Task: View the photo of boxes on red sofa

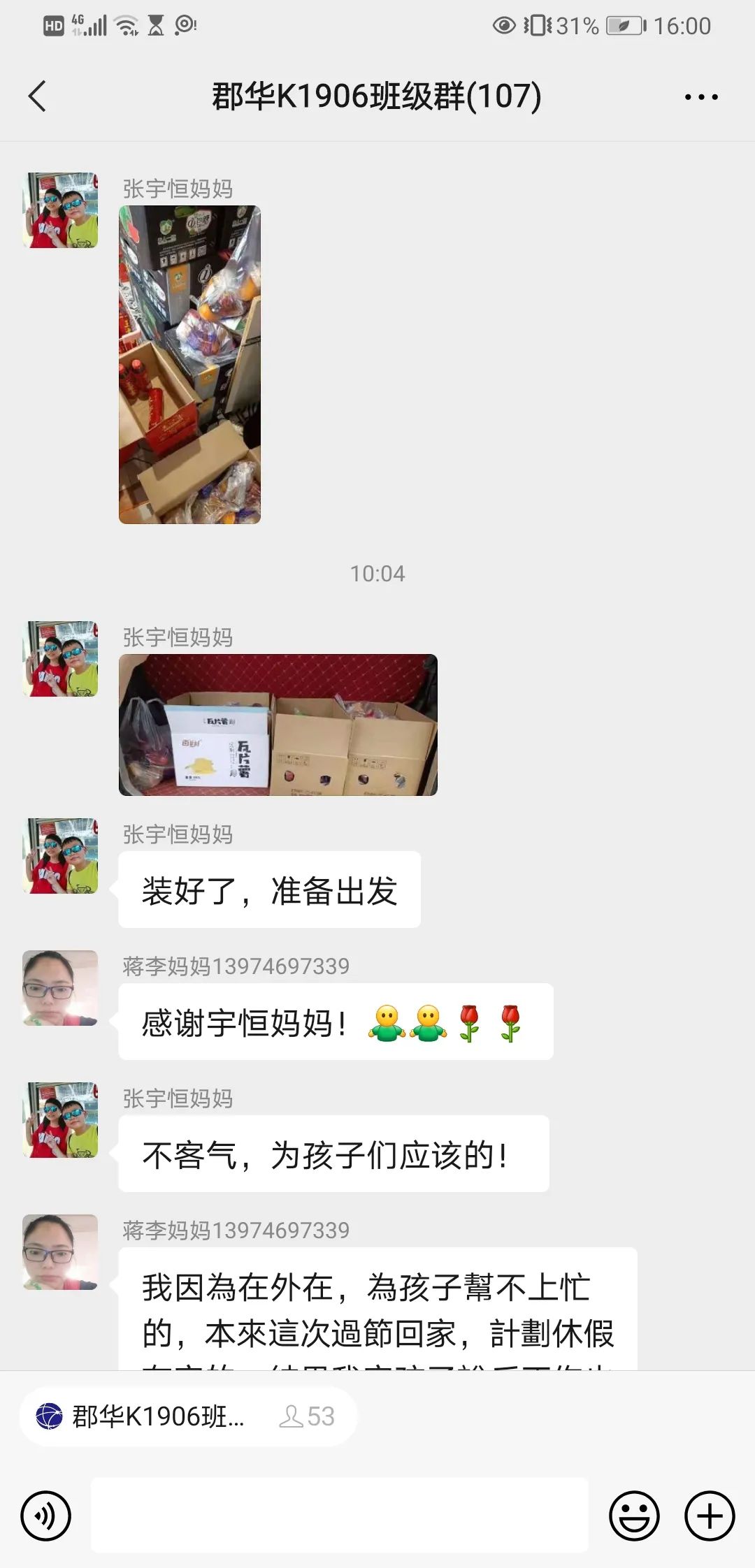Action: (278, 725)
